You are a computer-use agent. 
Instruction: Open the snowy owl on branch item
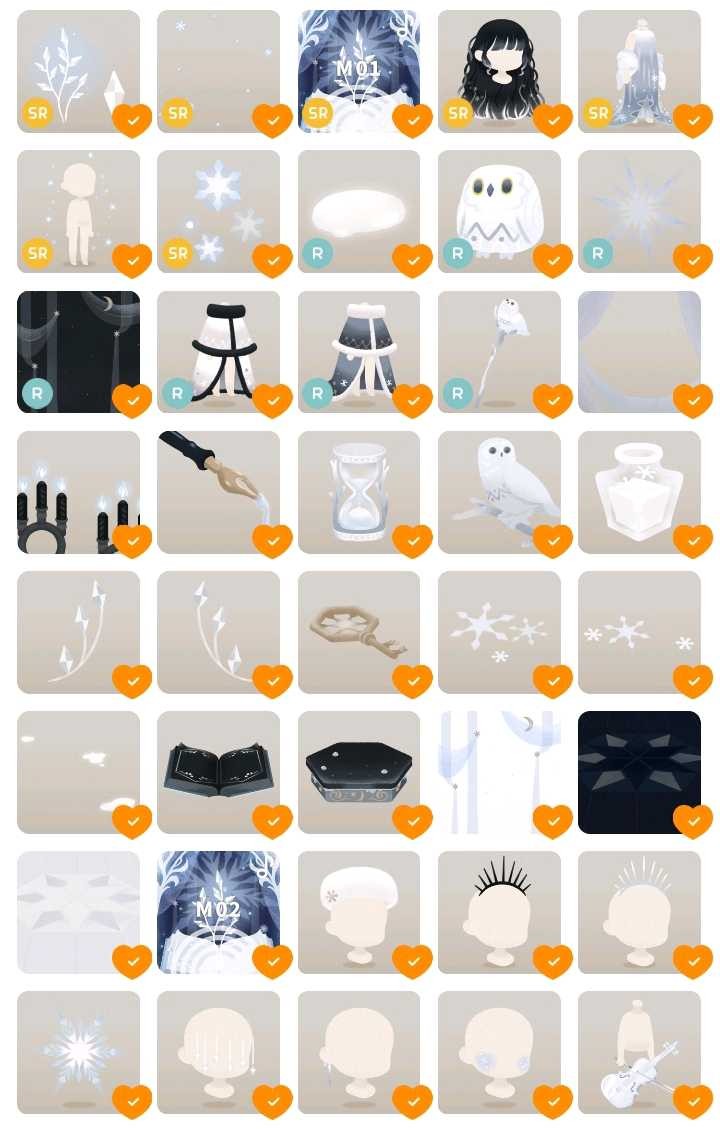[498, 491]
